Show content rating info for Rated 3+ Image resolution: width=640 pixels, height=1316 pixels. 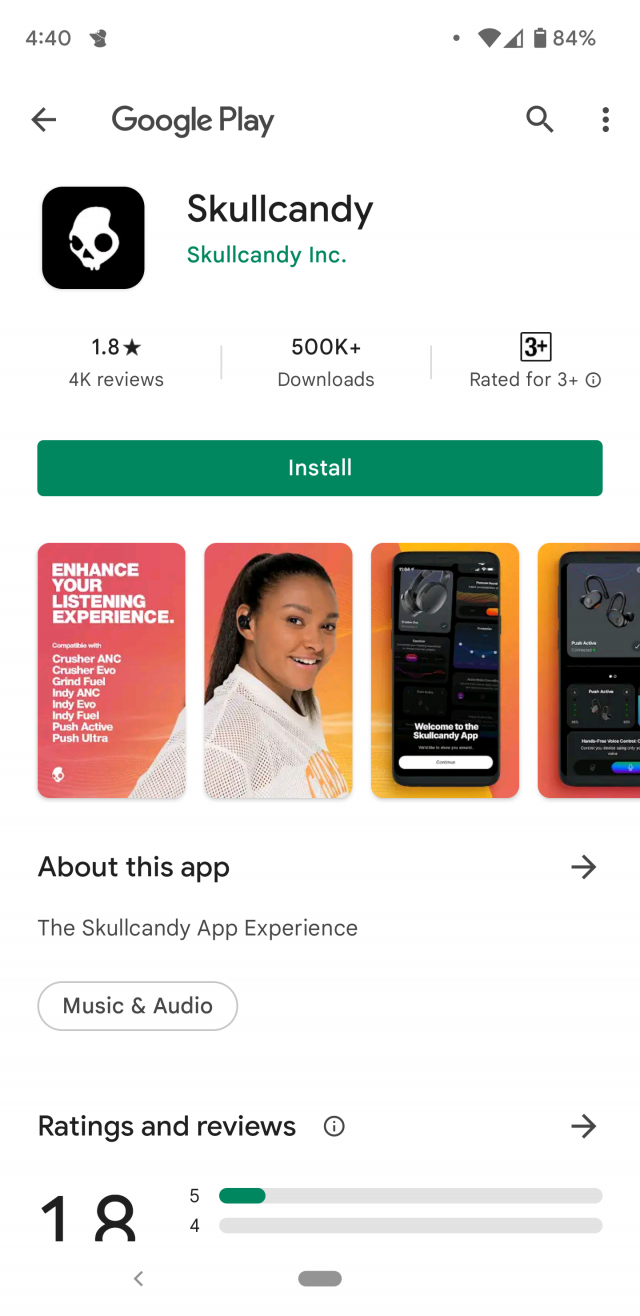(x=593, y=380)
